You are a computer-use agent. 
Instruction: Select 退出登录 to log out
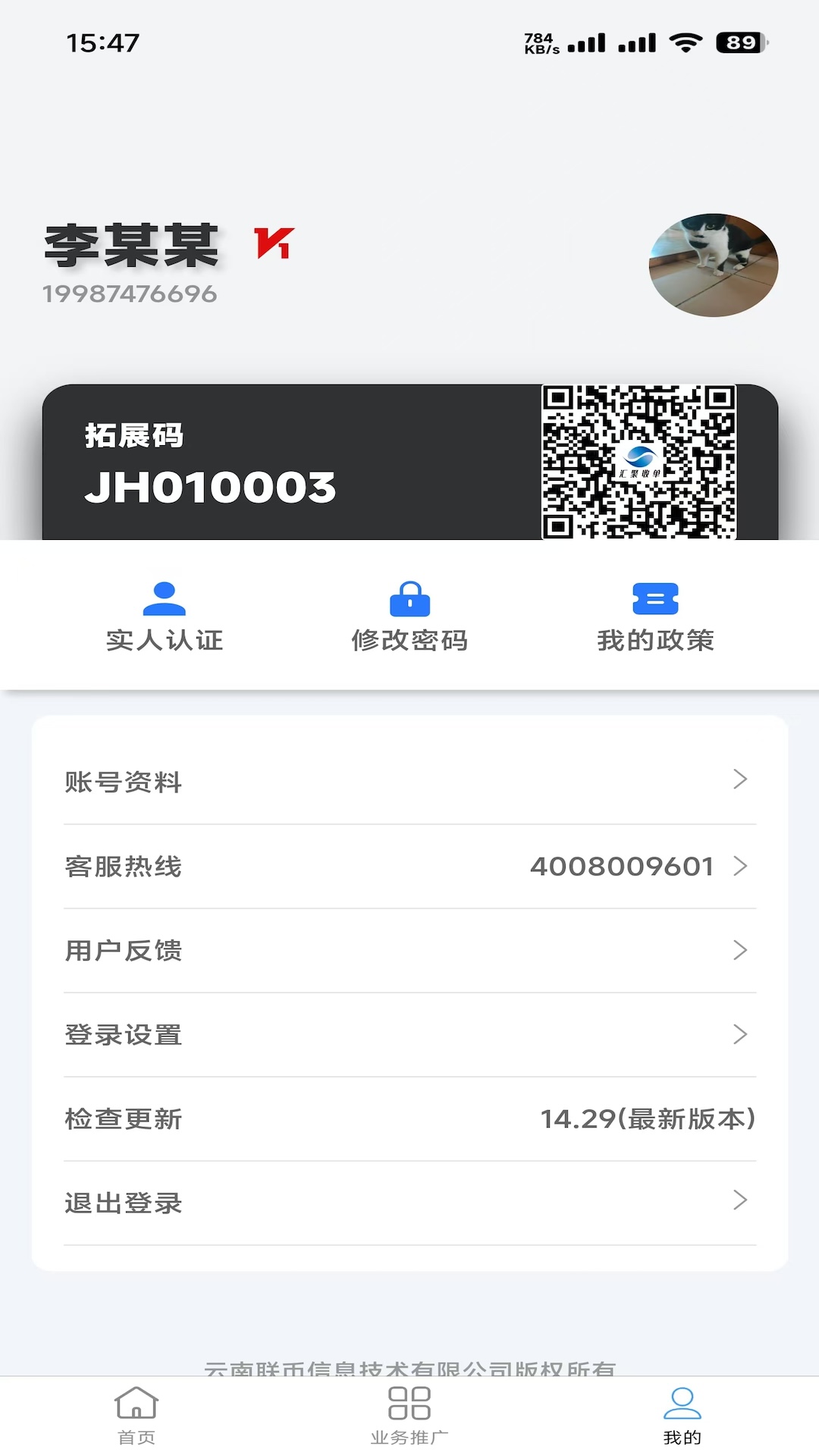[x=409, y=1203]
